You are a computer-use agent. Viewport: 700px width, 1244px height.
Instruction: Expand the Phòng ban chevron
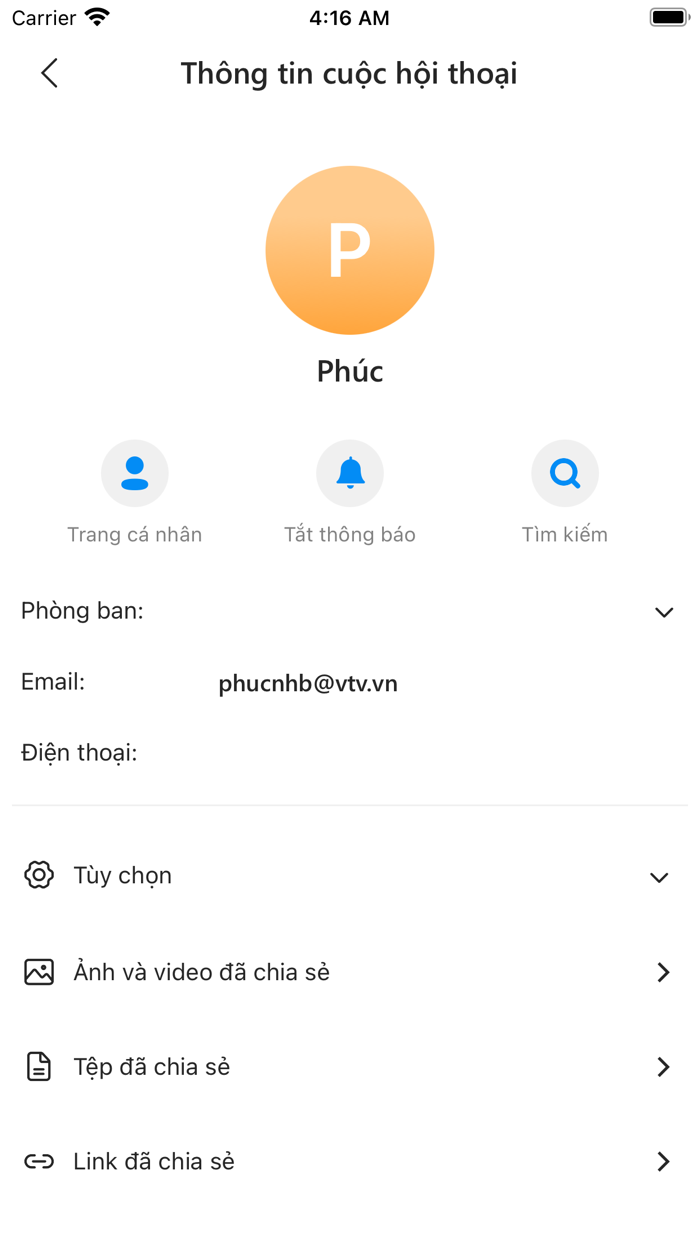click(x=664, y=612)
